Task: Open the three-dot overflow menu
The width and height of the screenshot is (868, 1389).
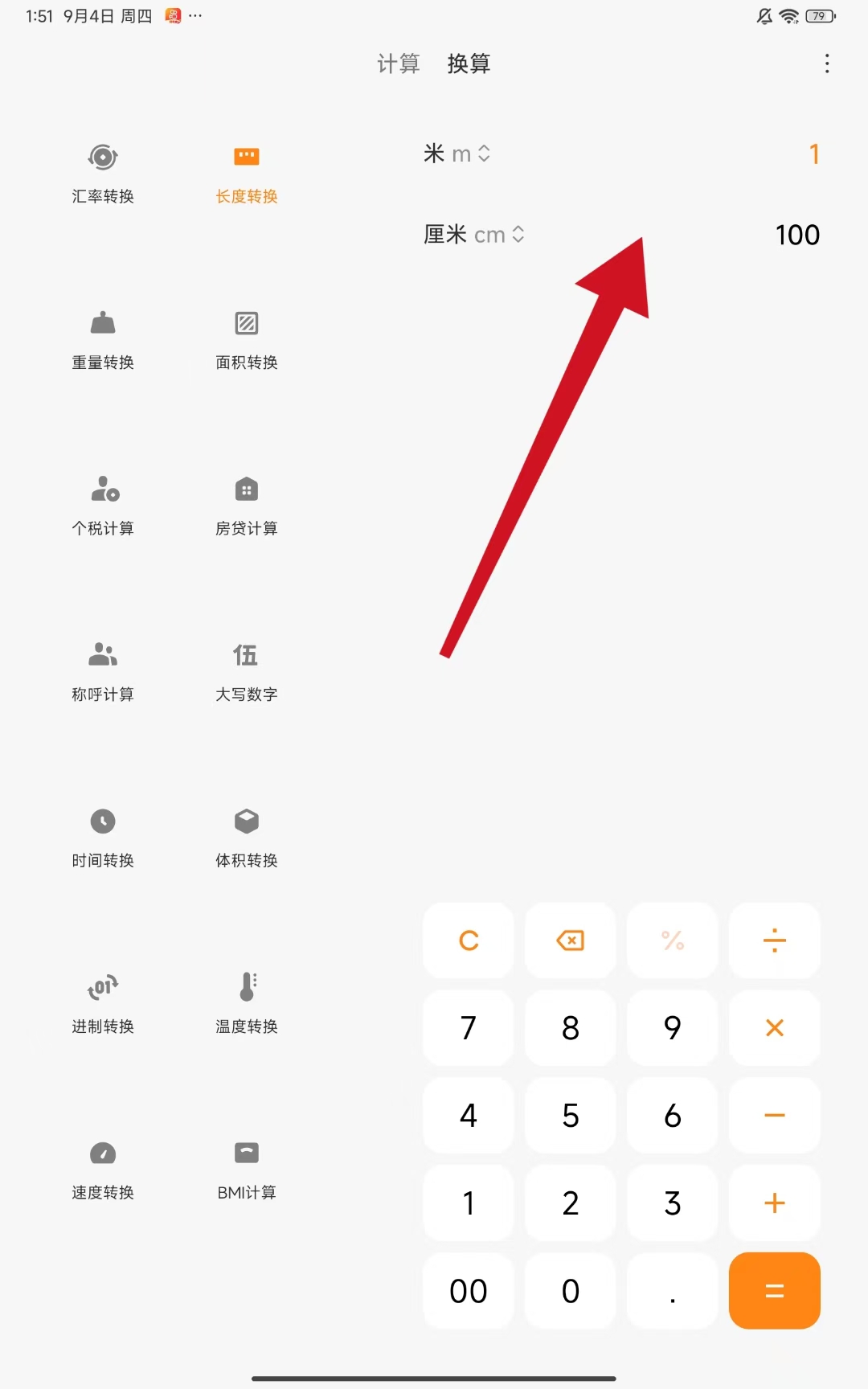Action: [x=826, y=64]
